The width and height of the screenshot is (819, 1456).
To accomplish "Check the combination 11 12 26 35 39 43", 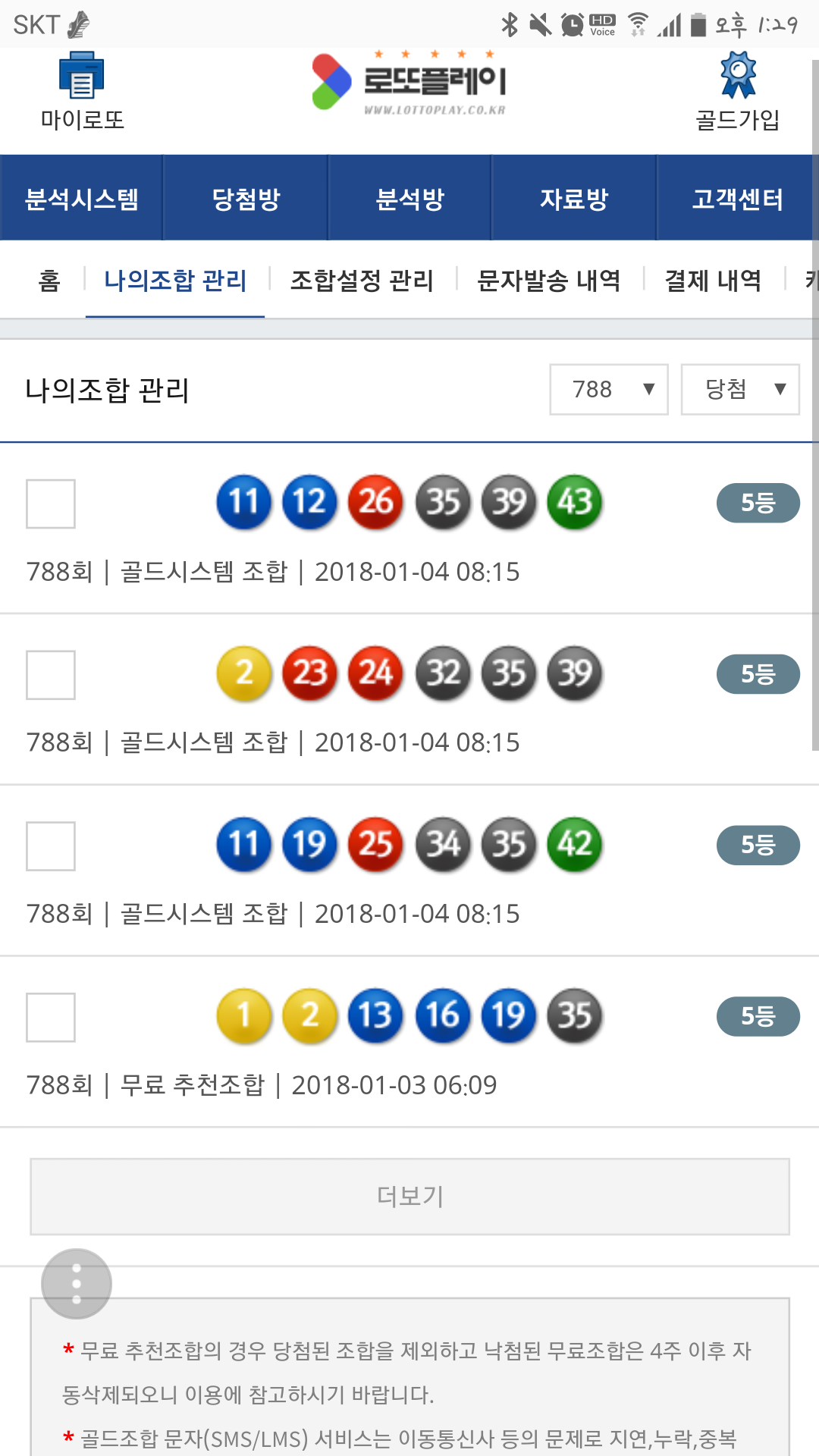I will click(51, 504).
